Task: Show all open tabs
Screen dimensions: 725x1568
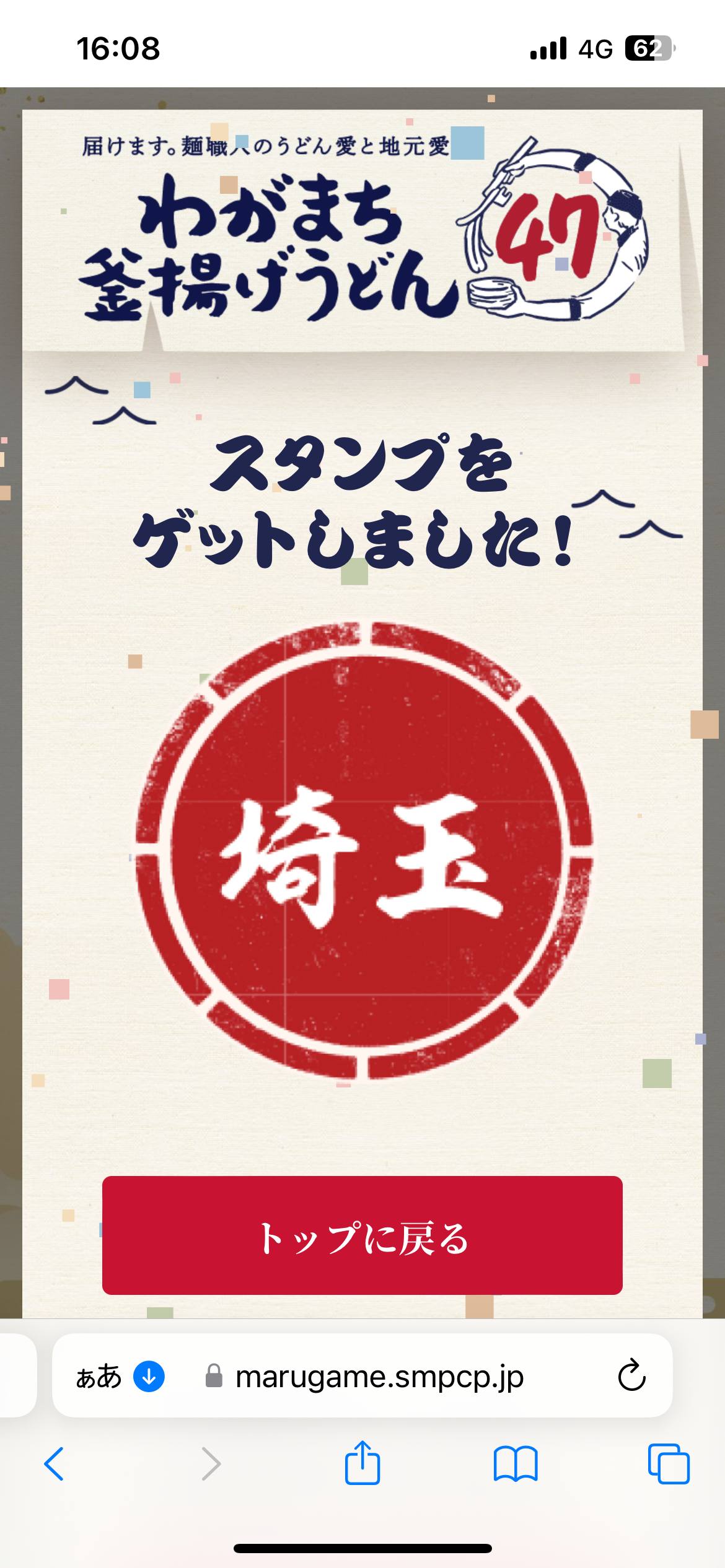Action: click(x=669, y=1464)
